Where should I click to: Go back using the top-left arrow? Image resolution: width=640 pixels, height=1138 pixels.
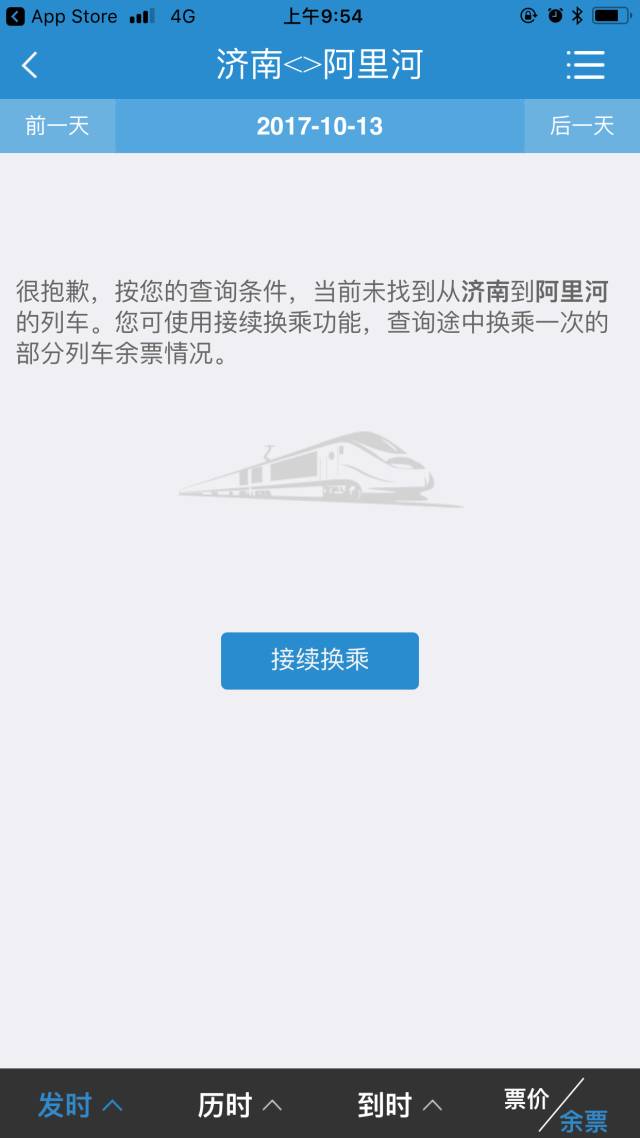[30, 65]
